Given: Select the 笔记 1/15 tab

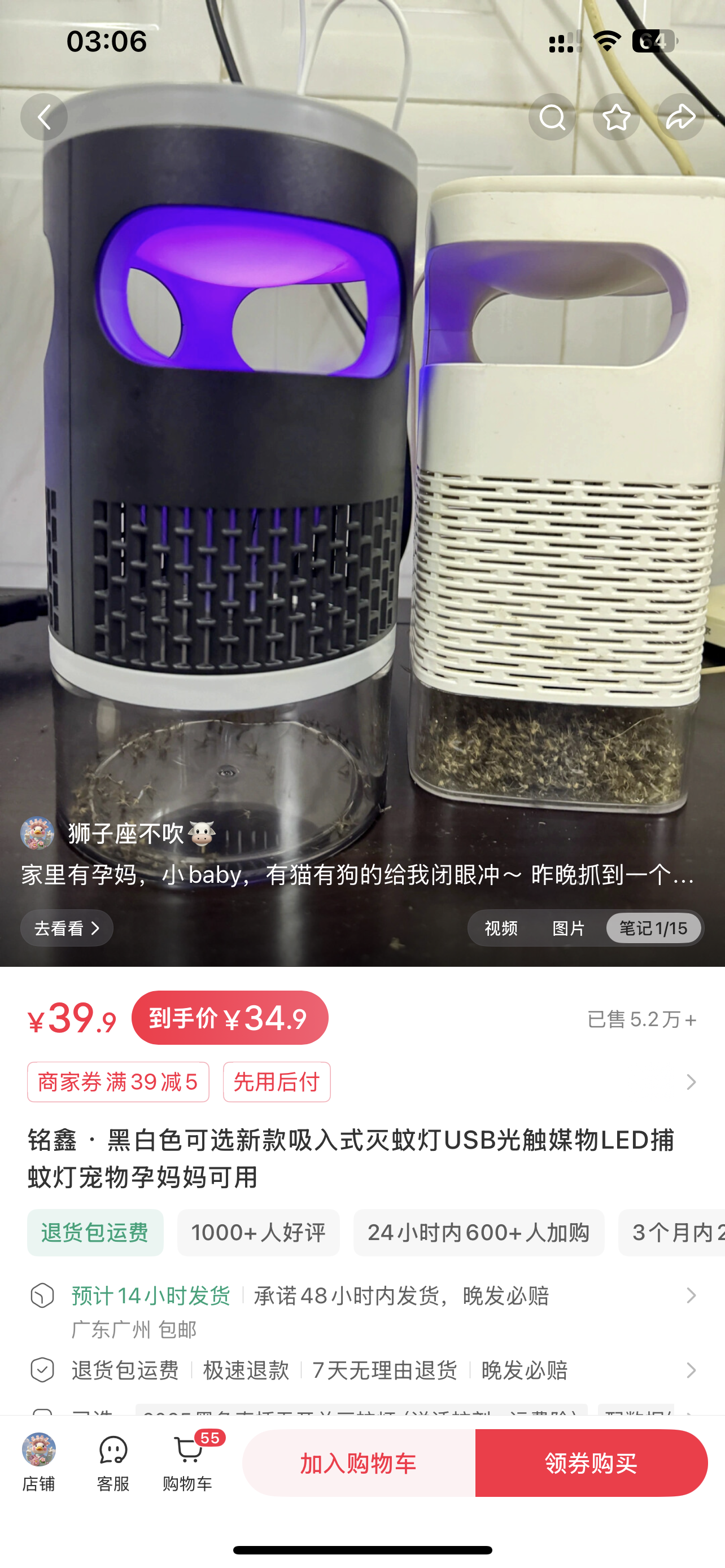Looking at the screenshot, I should tap(653, 928).
